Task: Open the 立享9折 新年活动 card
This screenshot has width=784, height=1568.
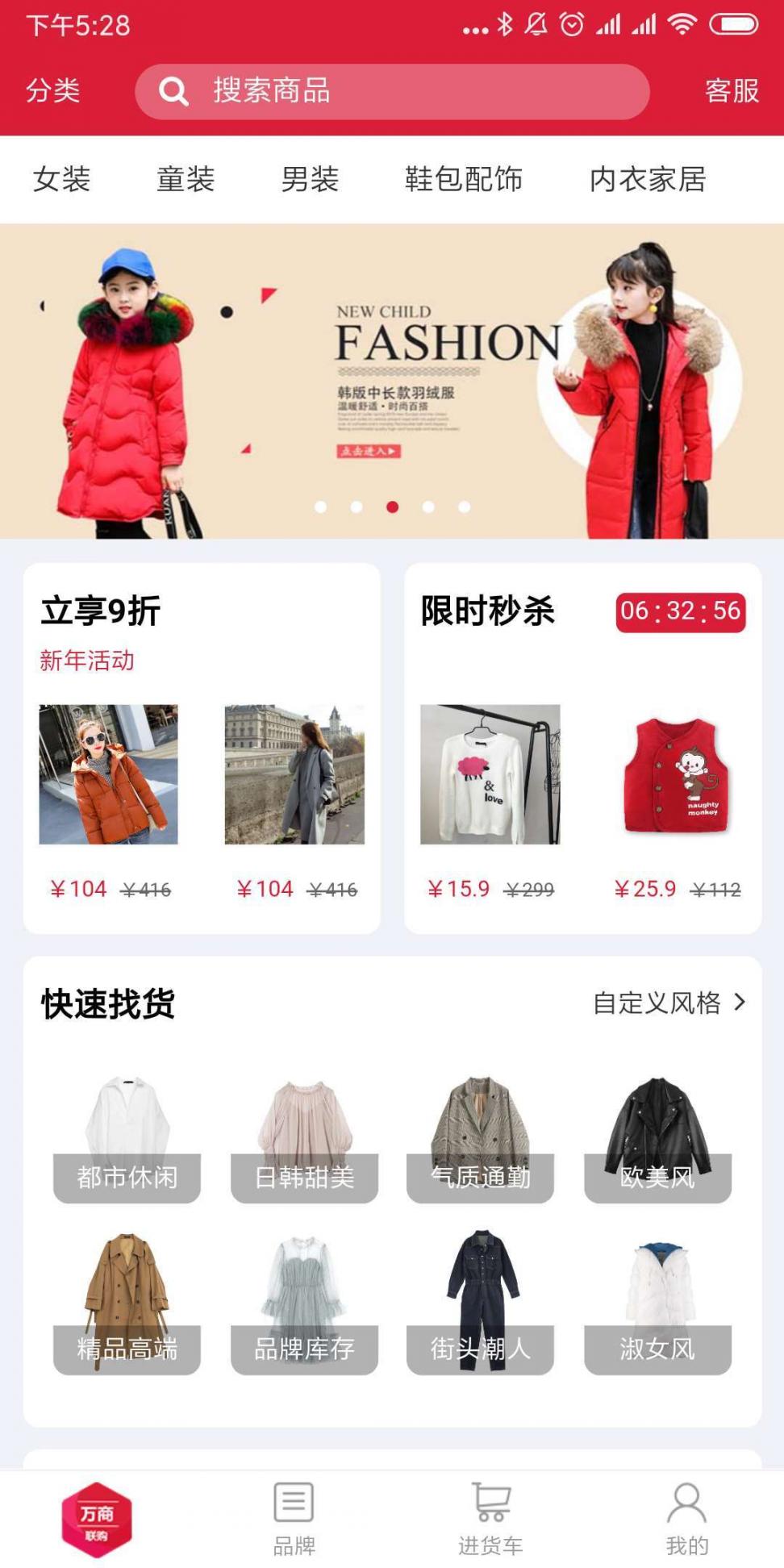Action: [101, 629]
